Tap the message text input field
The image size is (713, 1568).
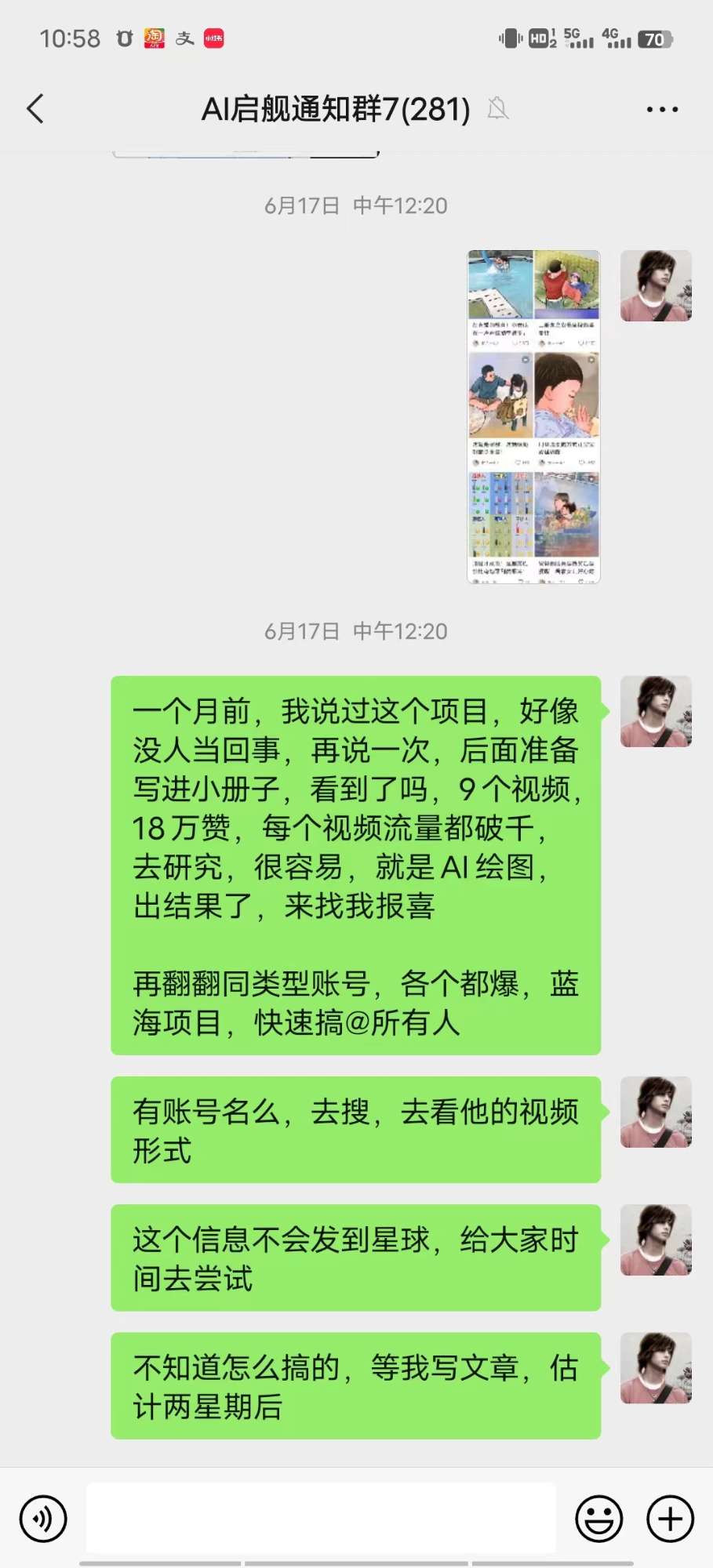tap(321, 1519)
